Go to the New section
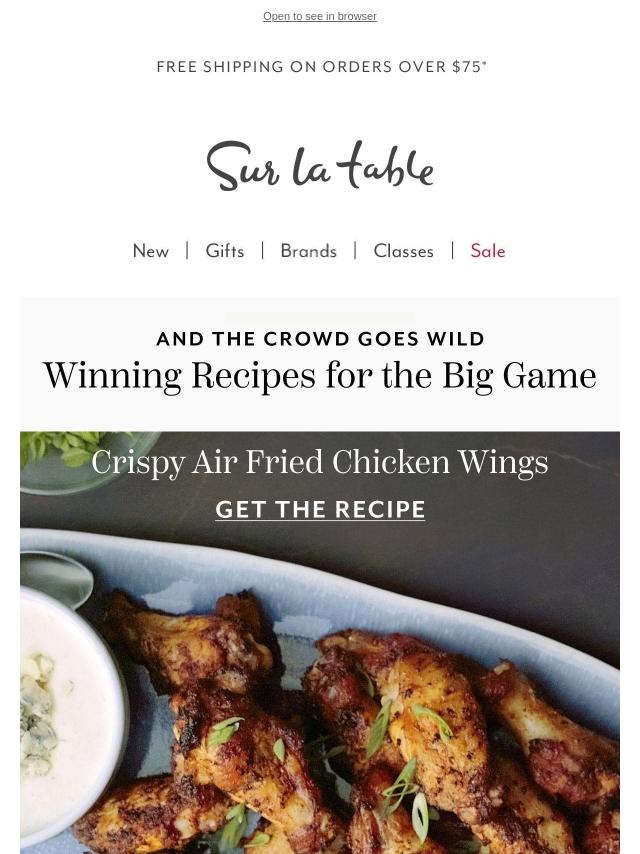 click(x=151, y=251)
